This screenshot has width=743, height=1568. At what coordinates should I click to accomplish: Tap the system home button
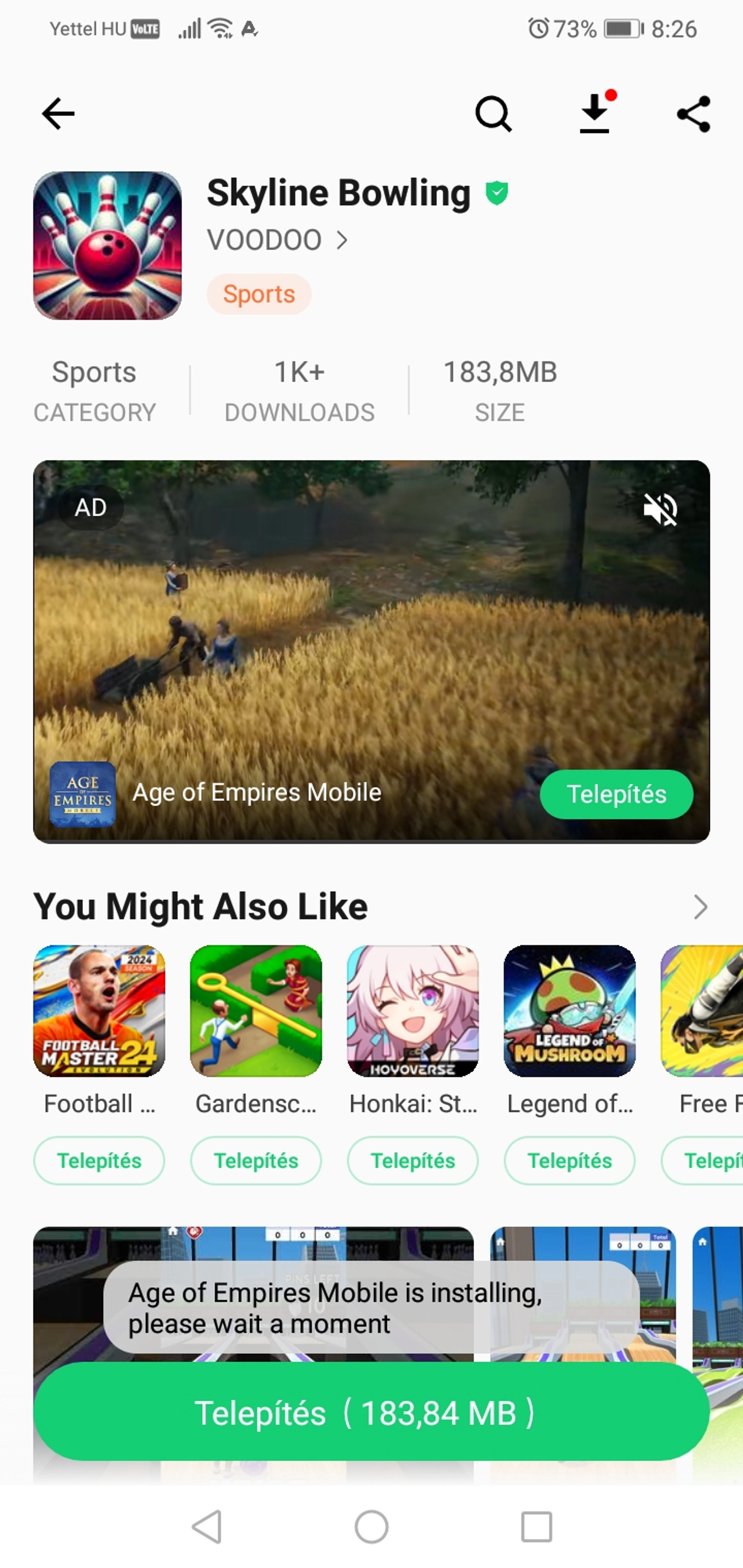371,1527
